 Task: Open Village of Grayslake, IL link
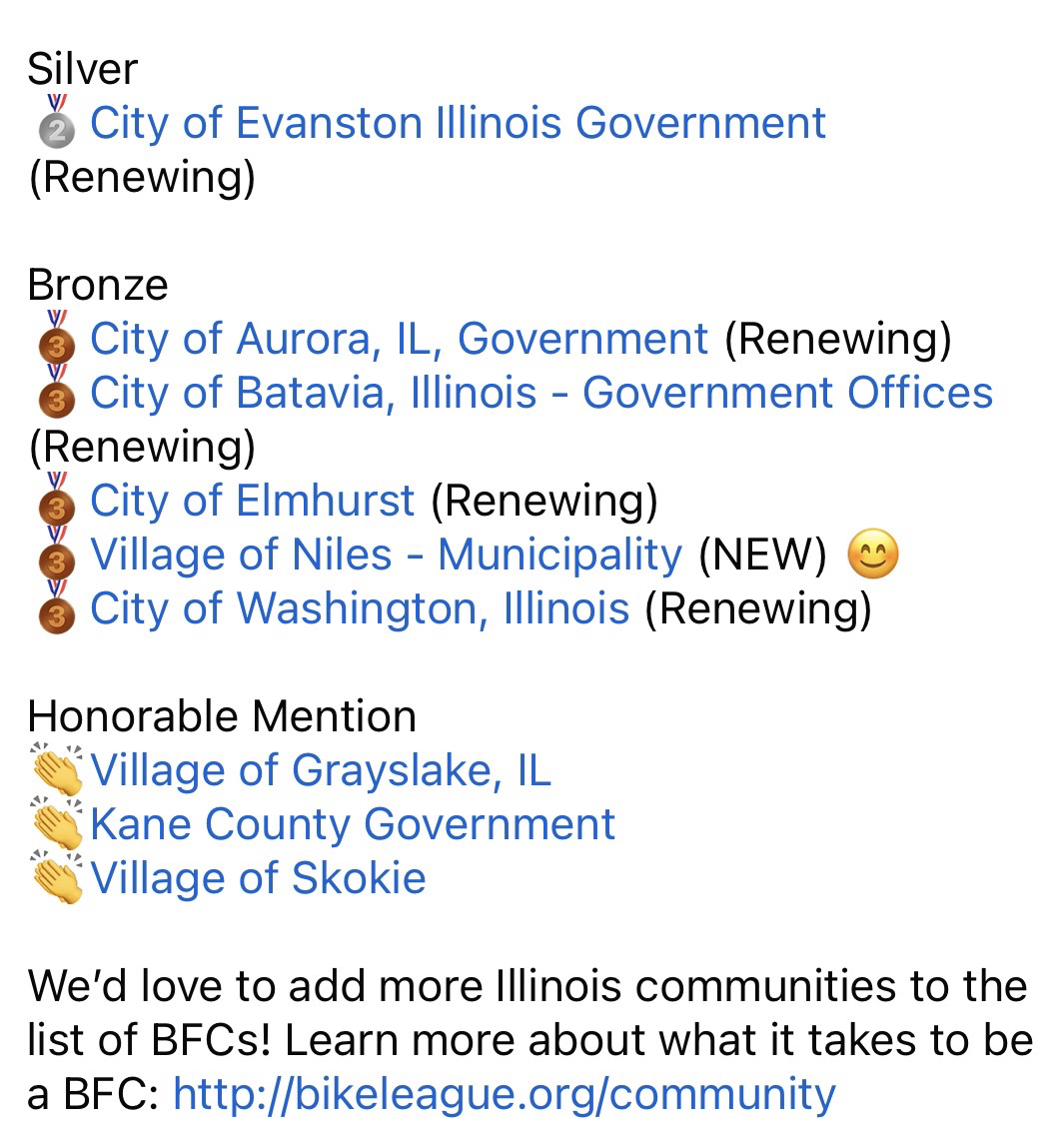[320, 770]
